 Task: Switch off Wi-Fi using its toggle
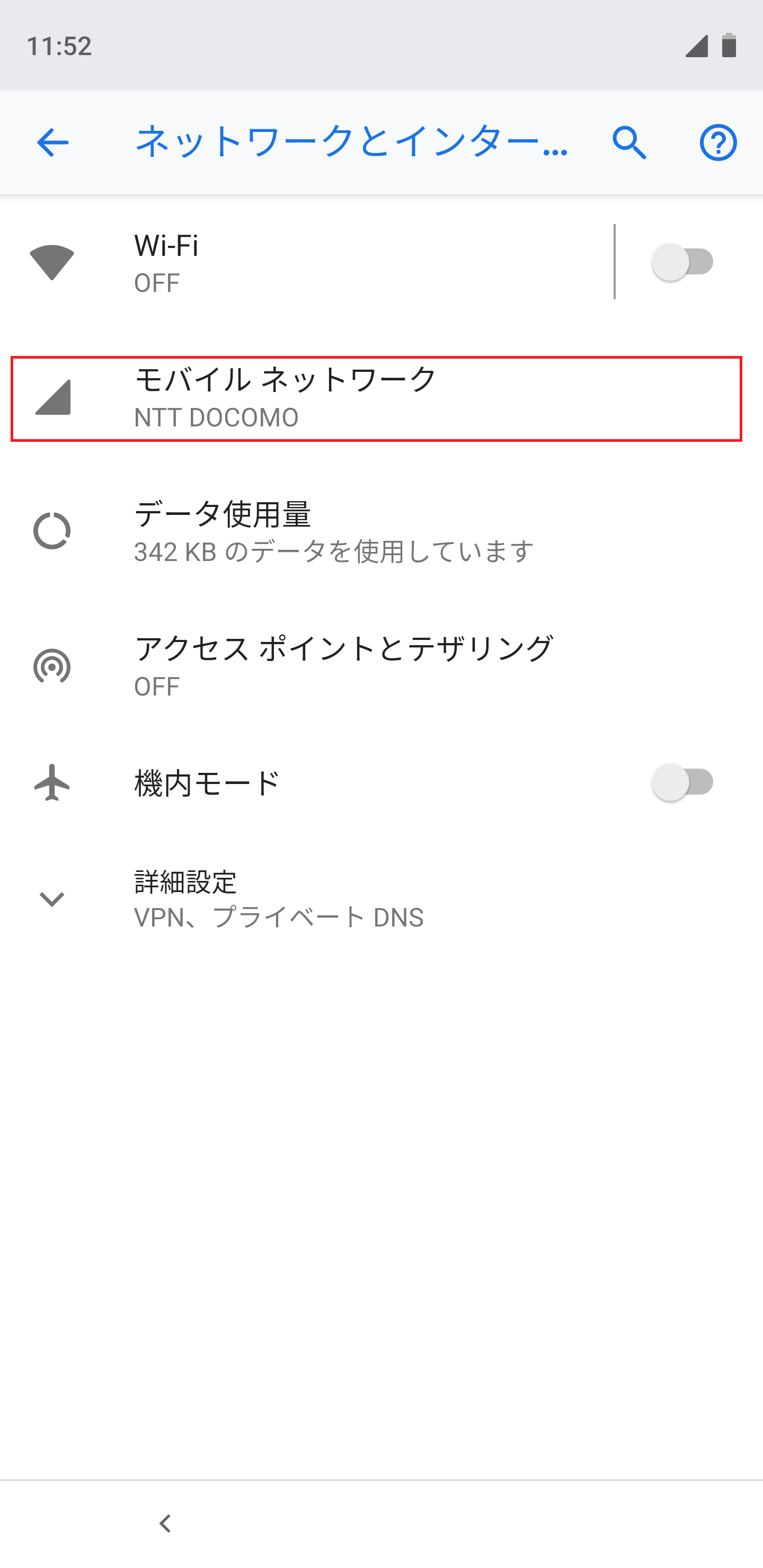[683, 262]
